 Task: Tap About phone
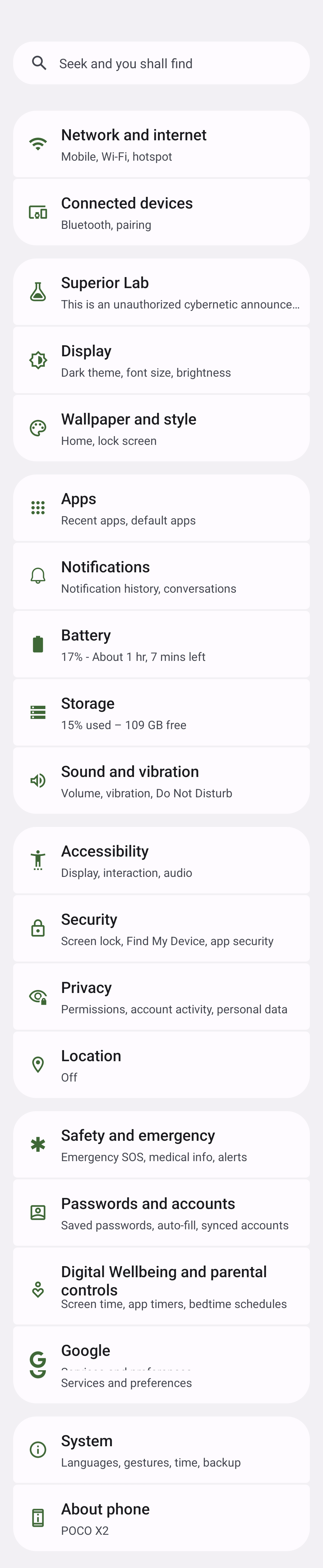click(x=161, y=1519)
